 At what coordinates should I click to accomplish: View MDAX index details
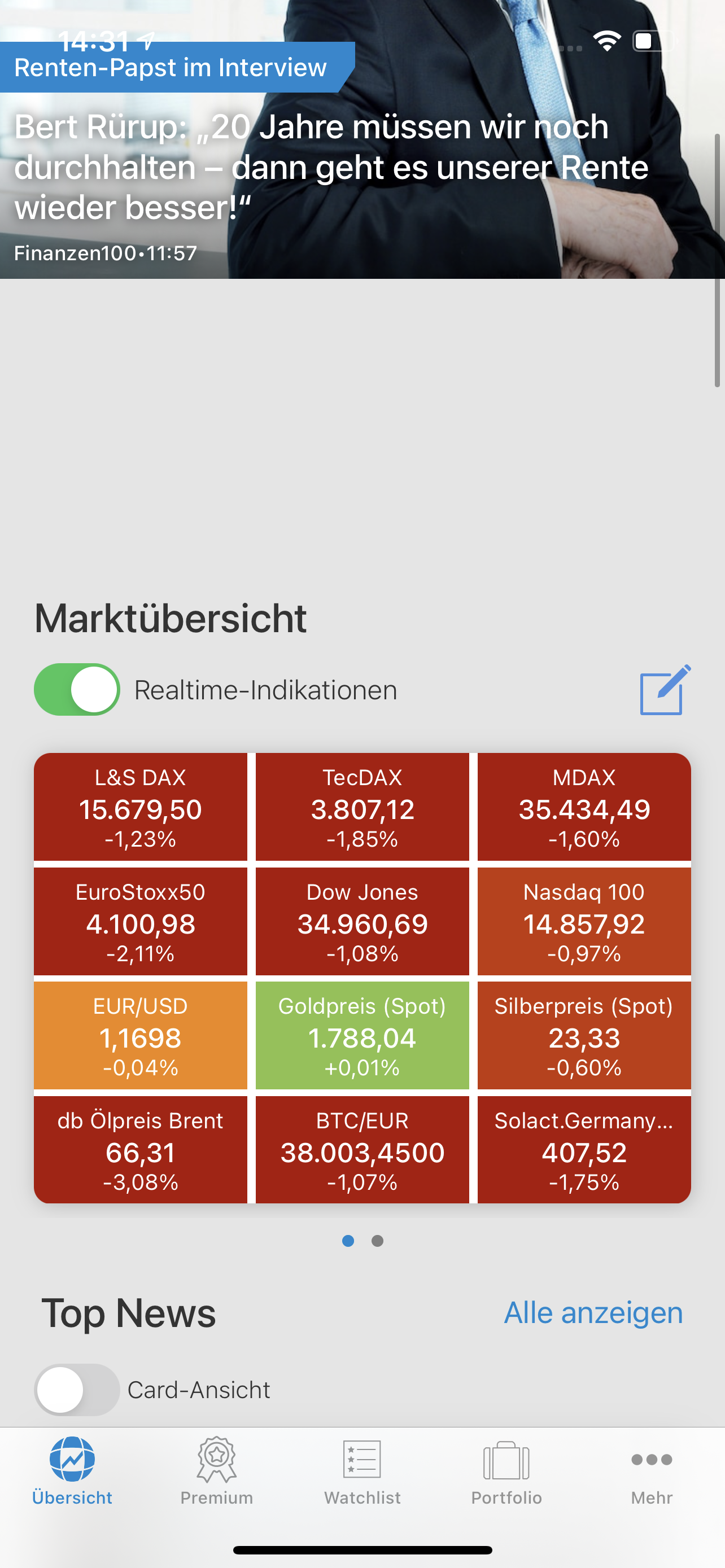tap(584, 807)
